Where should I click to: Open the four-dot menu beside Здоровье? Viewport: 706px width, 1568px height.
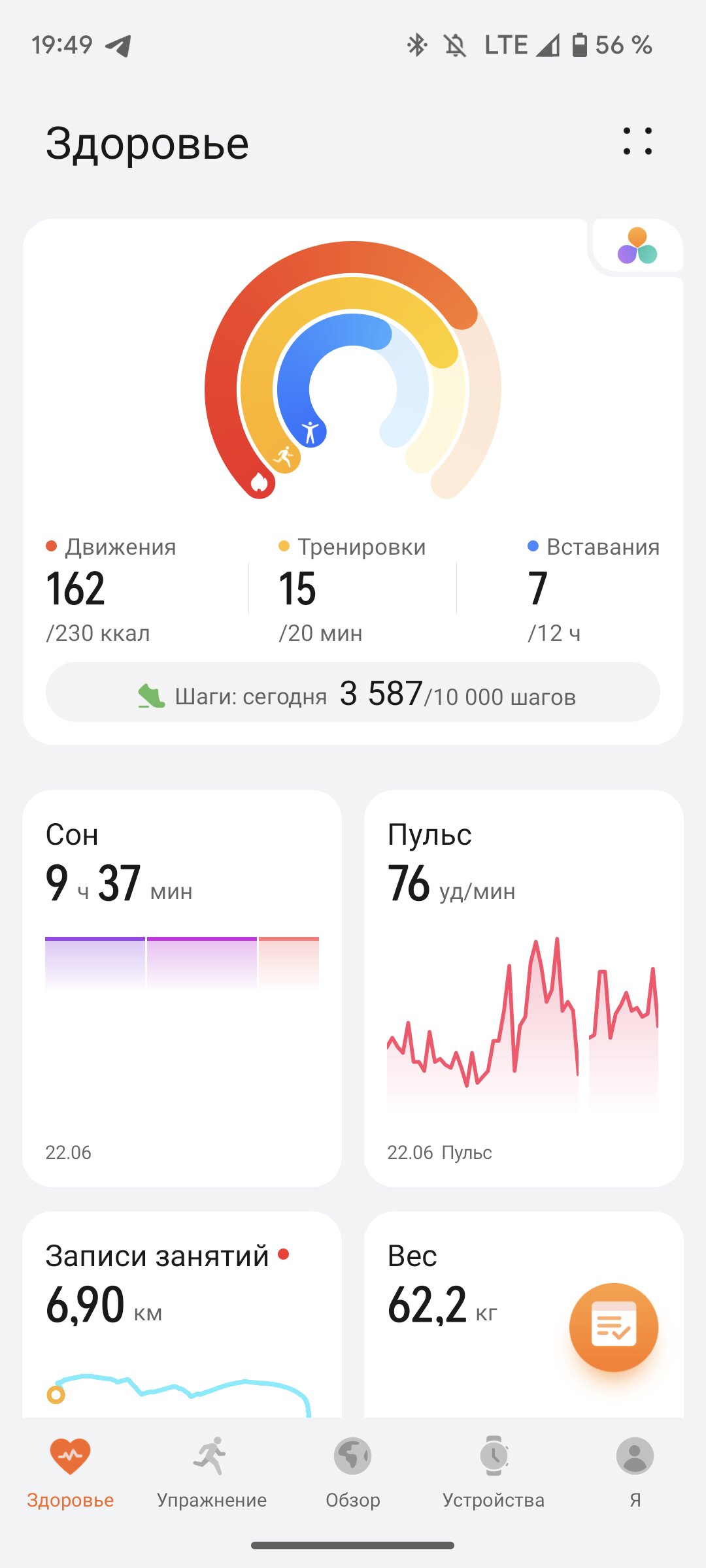(637, 141)
